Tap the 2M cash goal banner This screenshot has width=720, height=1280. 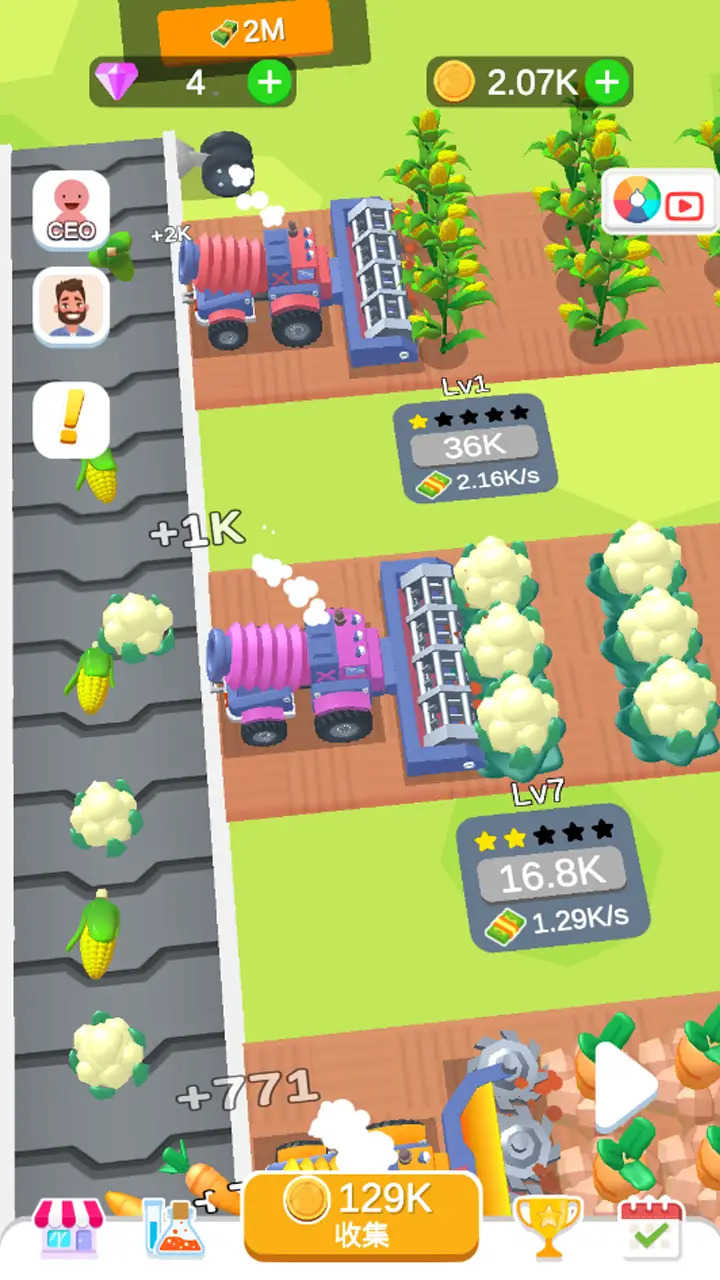[245, 31]
